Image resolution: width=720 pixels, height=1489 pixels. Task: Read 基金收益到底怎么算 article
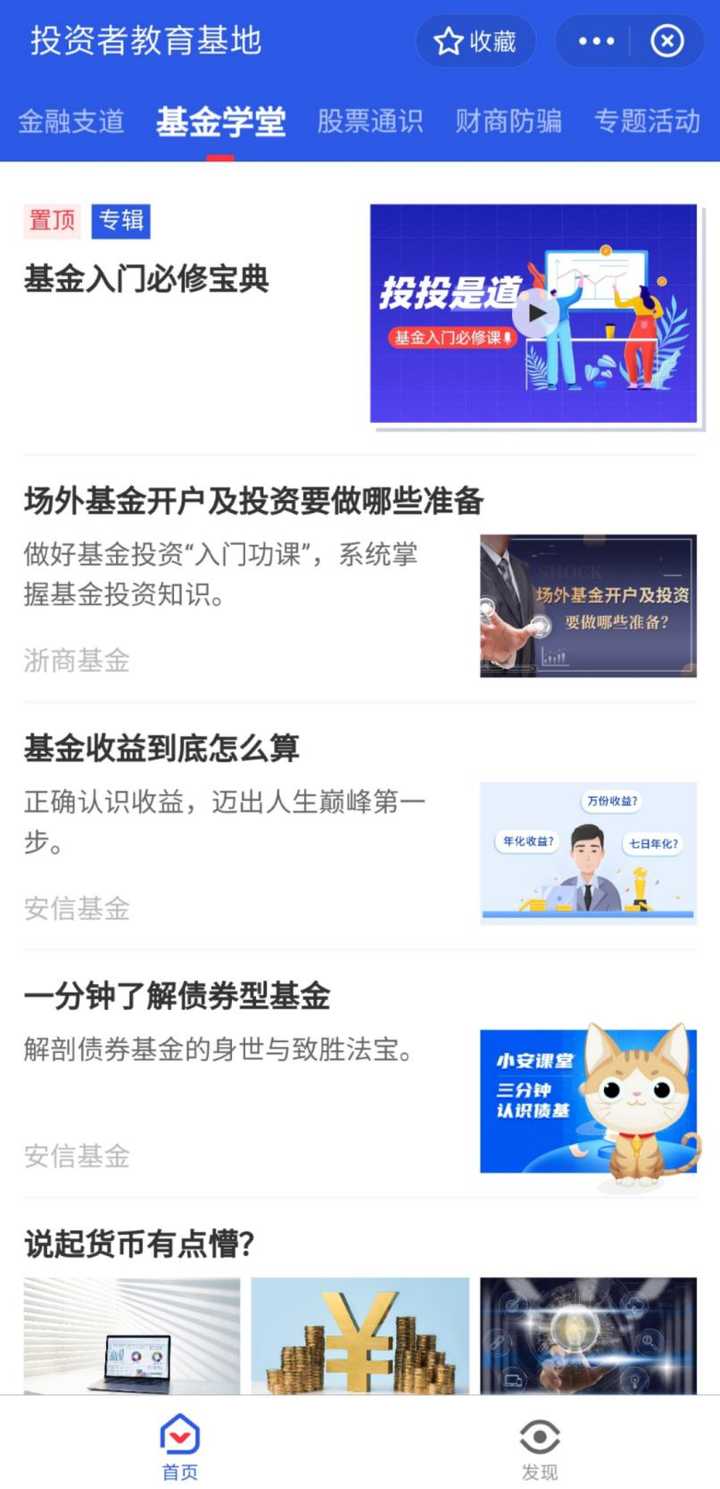[x=162, y=748]
